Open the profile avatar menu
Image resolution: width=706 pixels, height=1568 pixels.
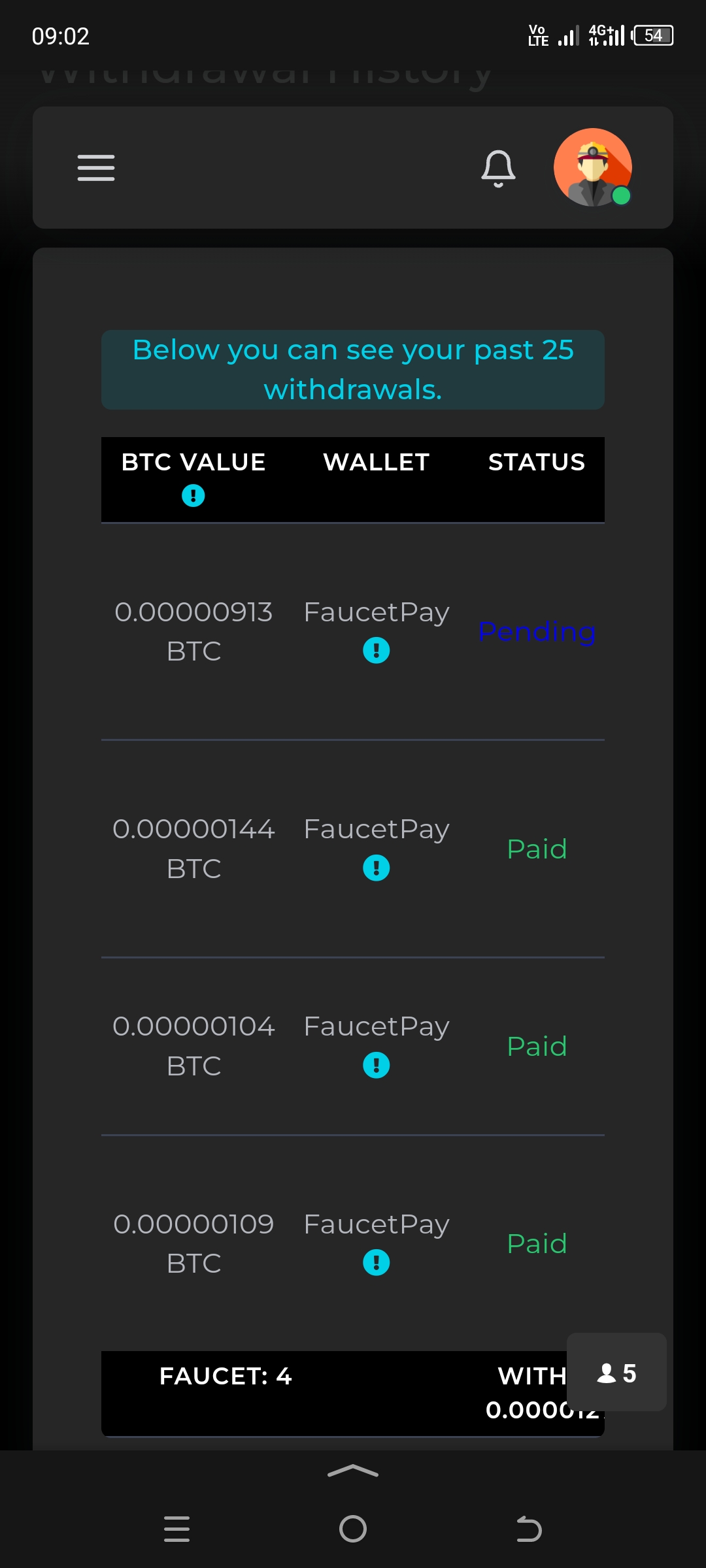pos(593,167)
